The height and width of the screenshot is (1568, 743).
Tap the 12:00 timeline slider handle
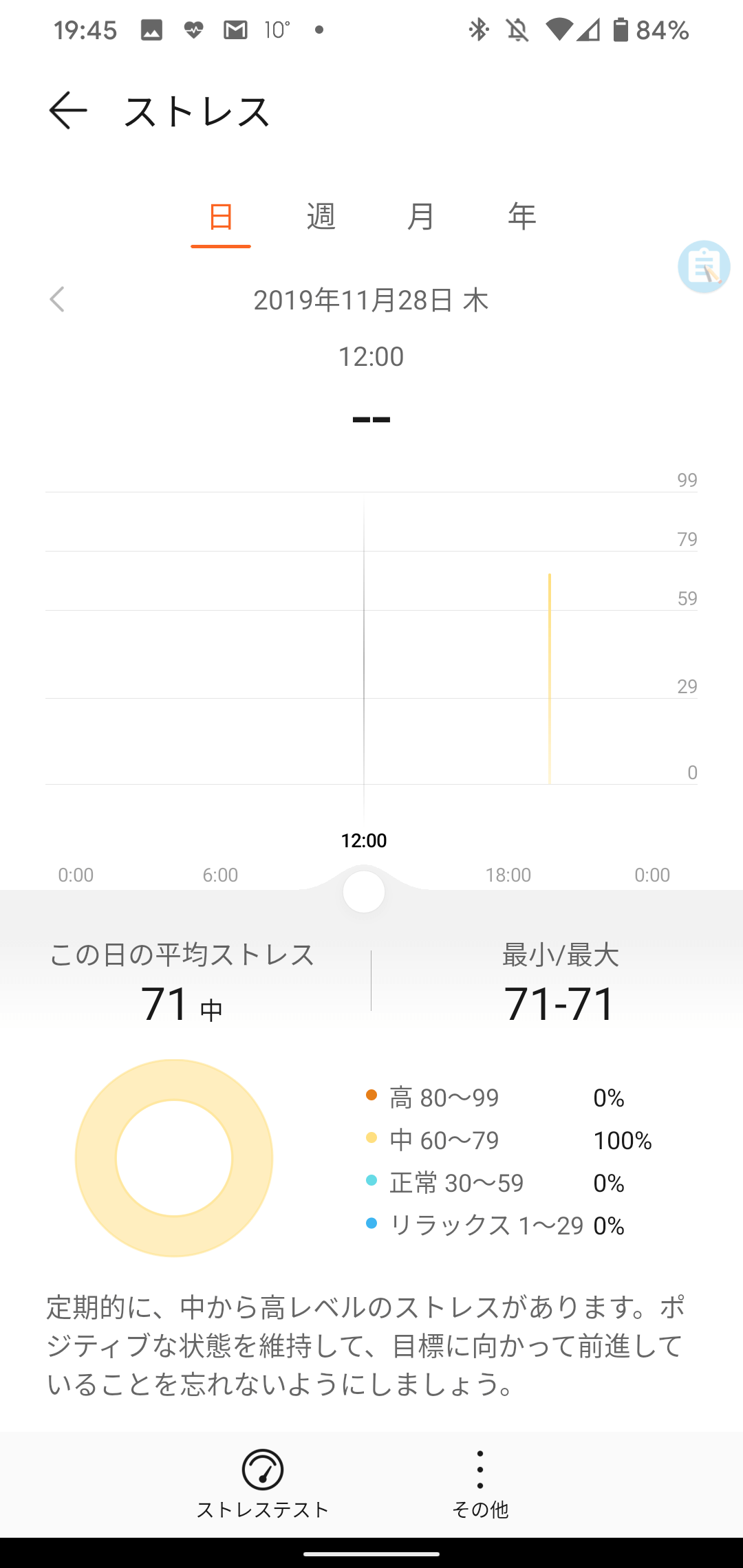pyautogui.click(x=364, y=892)
